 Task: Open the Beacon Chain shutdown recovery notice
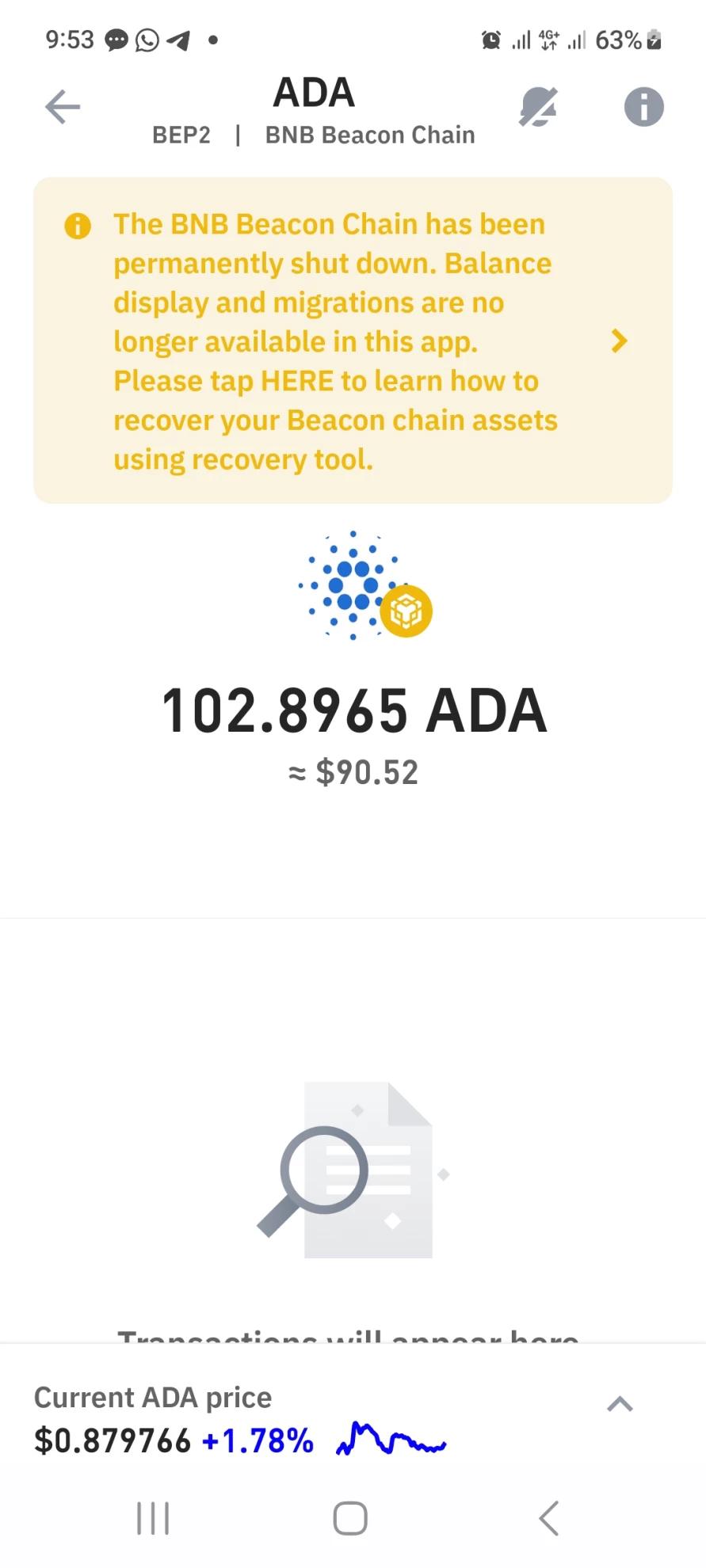[353, 341]
